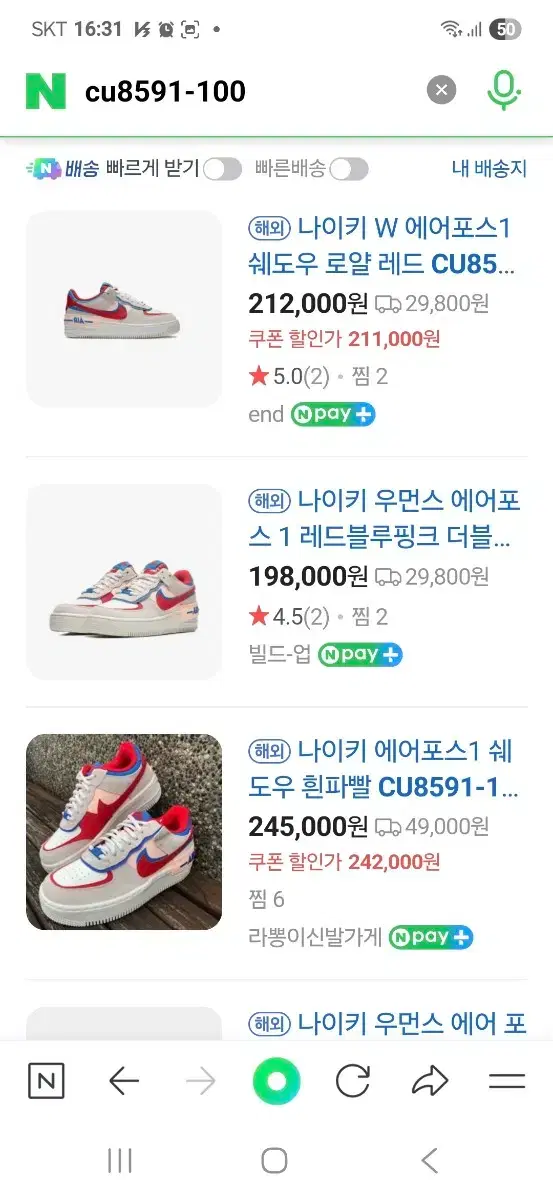The image size is (553, 1200).
Task: Open the Naver home square N button
Action: [46, 1081]
